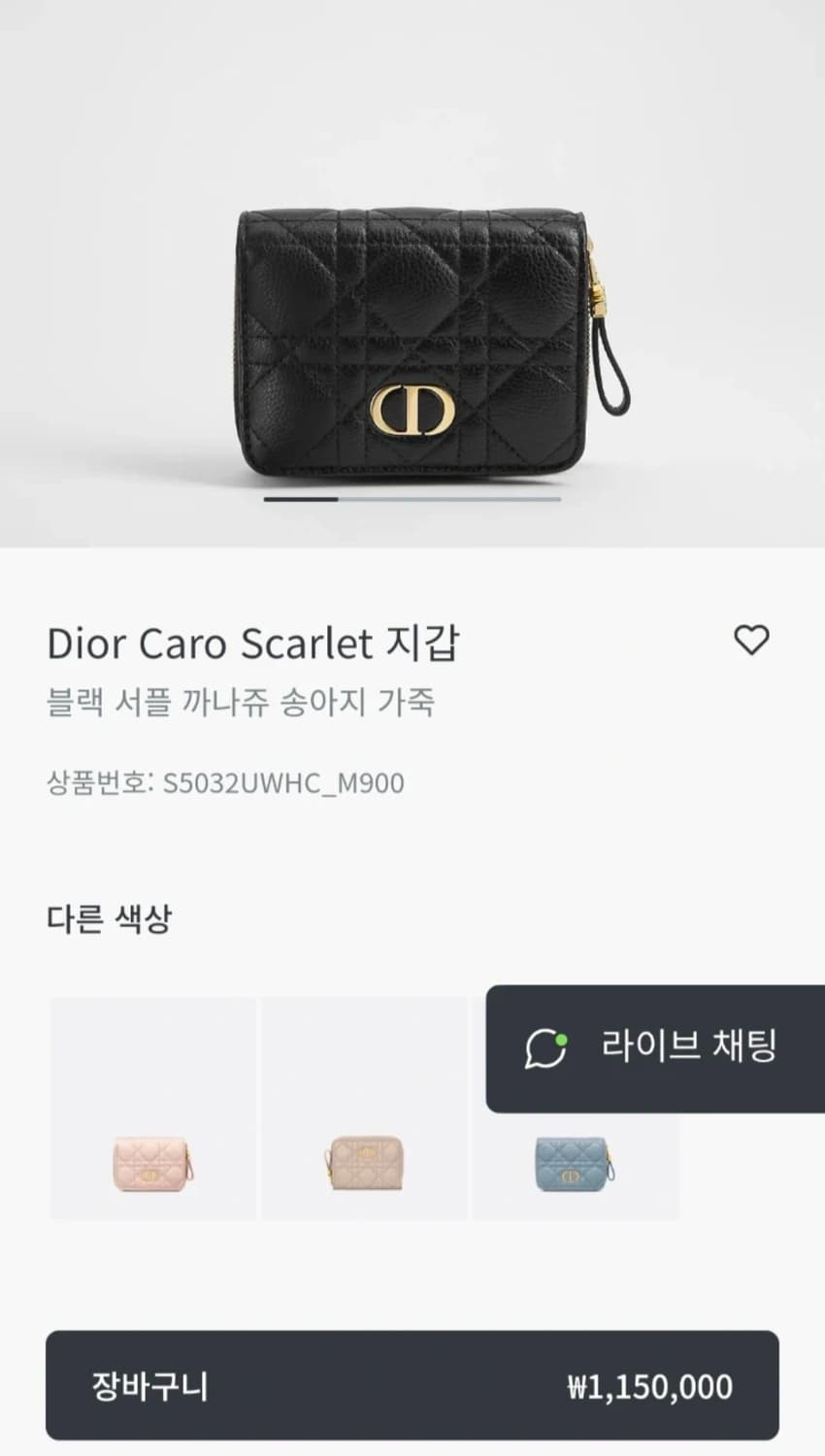Viewport: 825px width, 1456px height.
Task: Click the price ₩1,150,000 label
Action: tap(648, 1387)
